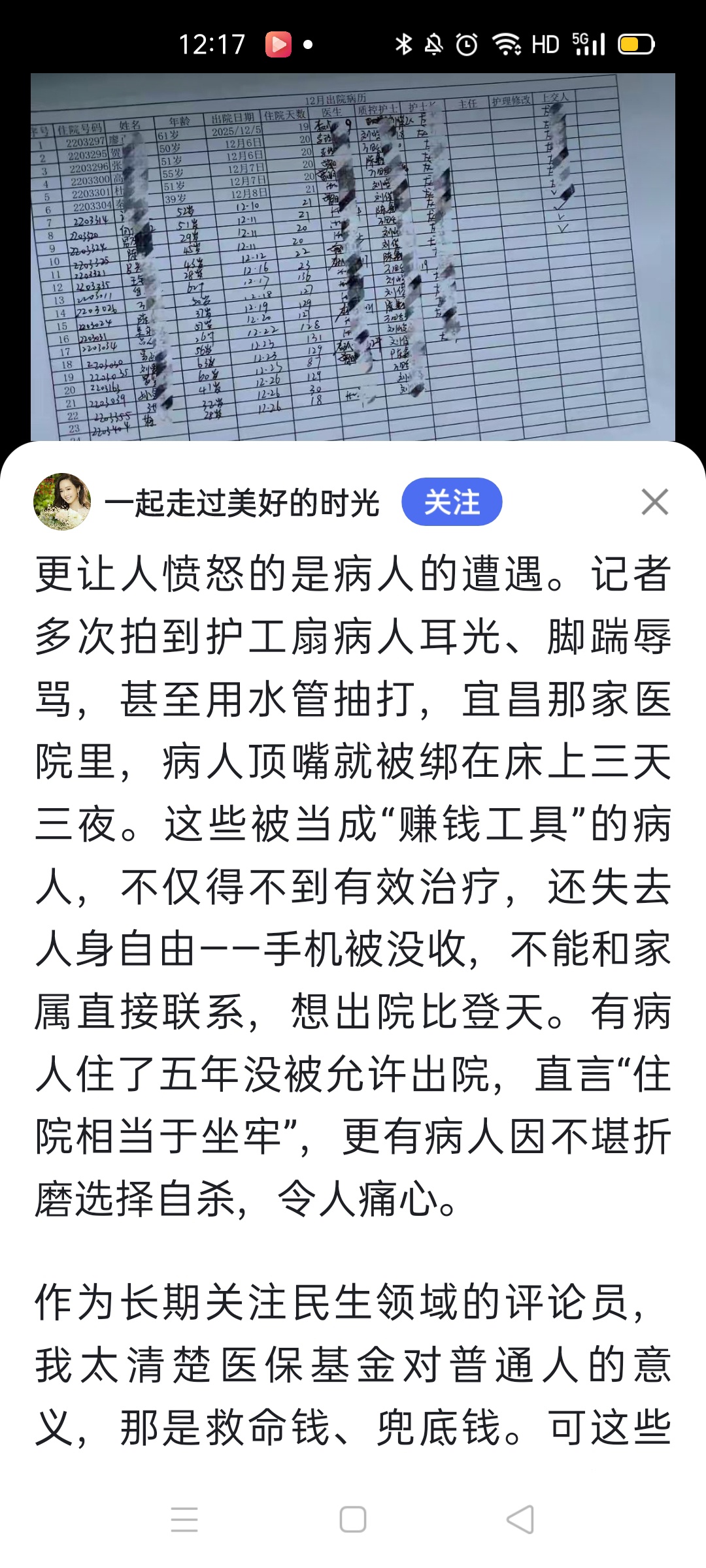Viewport: 706px width, 1568px height.
Task: Follow the author via 关注 button
Action: (x=452, y=502)
